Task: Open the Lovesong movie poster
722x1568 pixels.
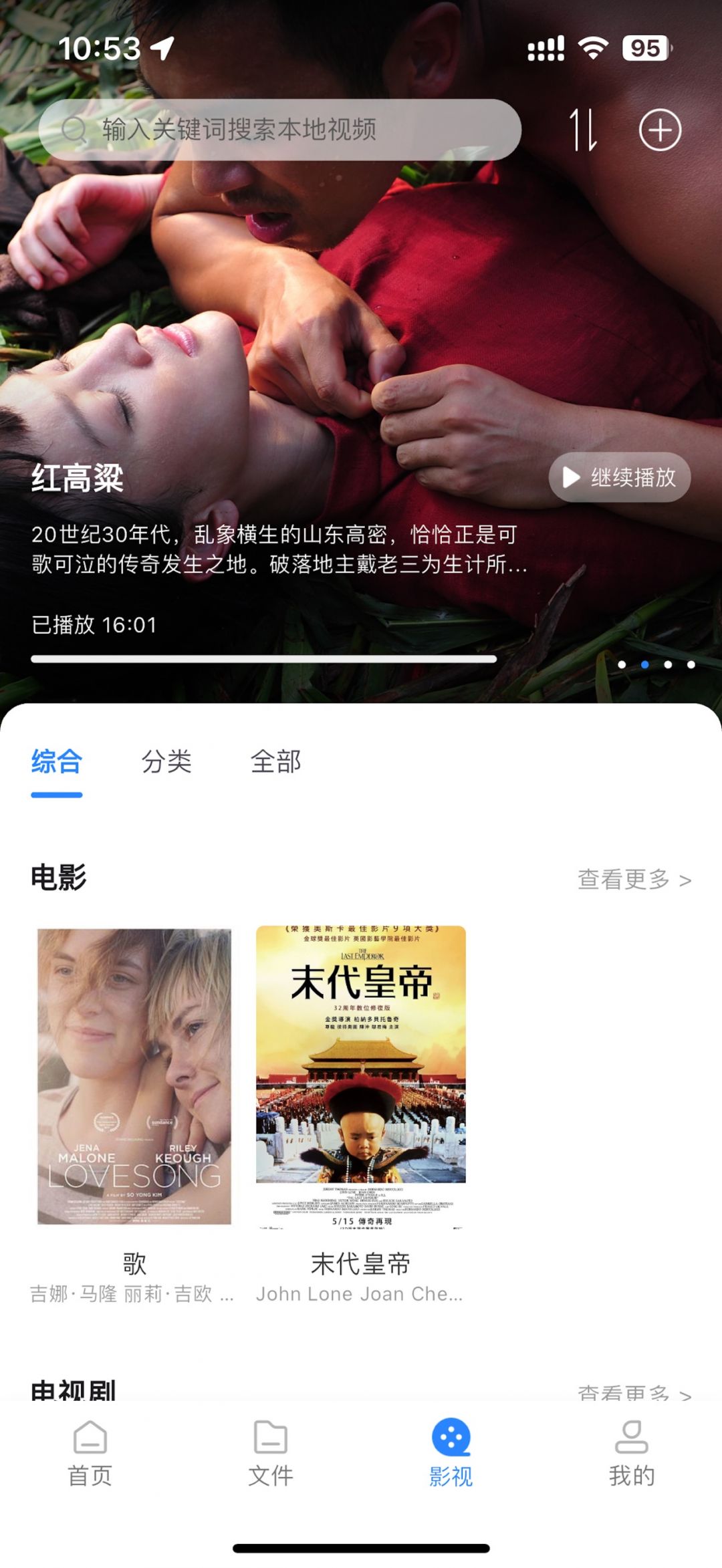Action: point(134,1076)
